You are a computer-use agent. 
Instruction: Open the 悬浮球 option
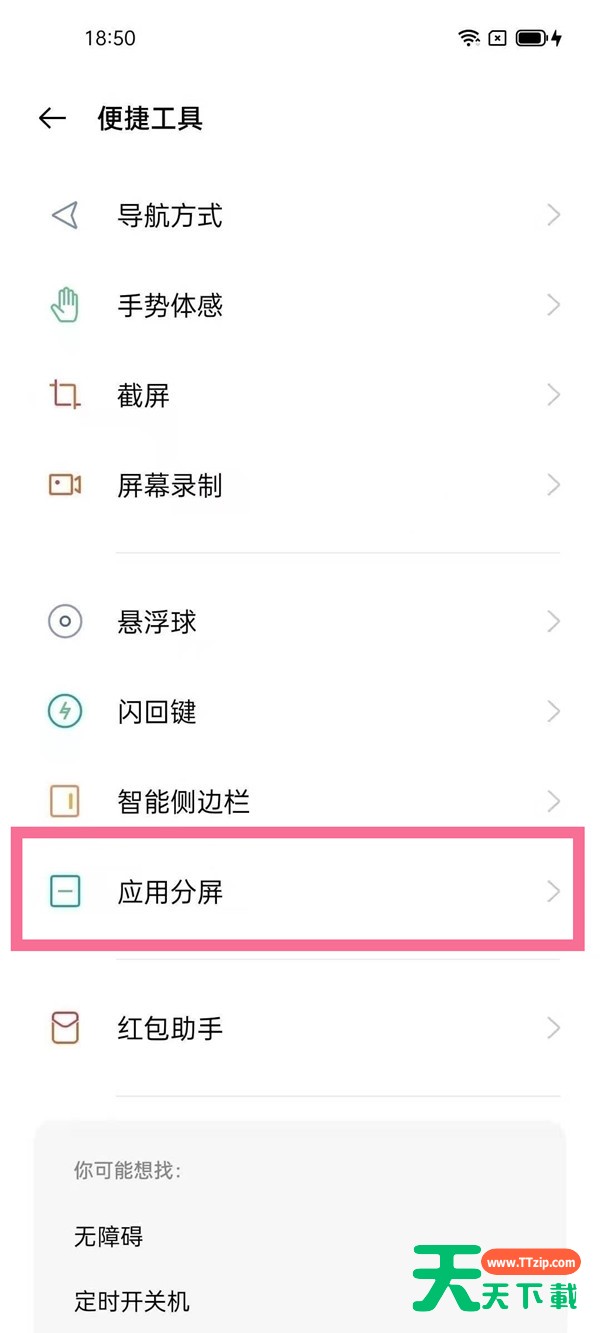[x=300, y=622]
